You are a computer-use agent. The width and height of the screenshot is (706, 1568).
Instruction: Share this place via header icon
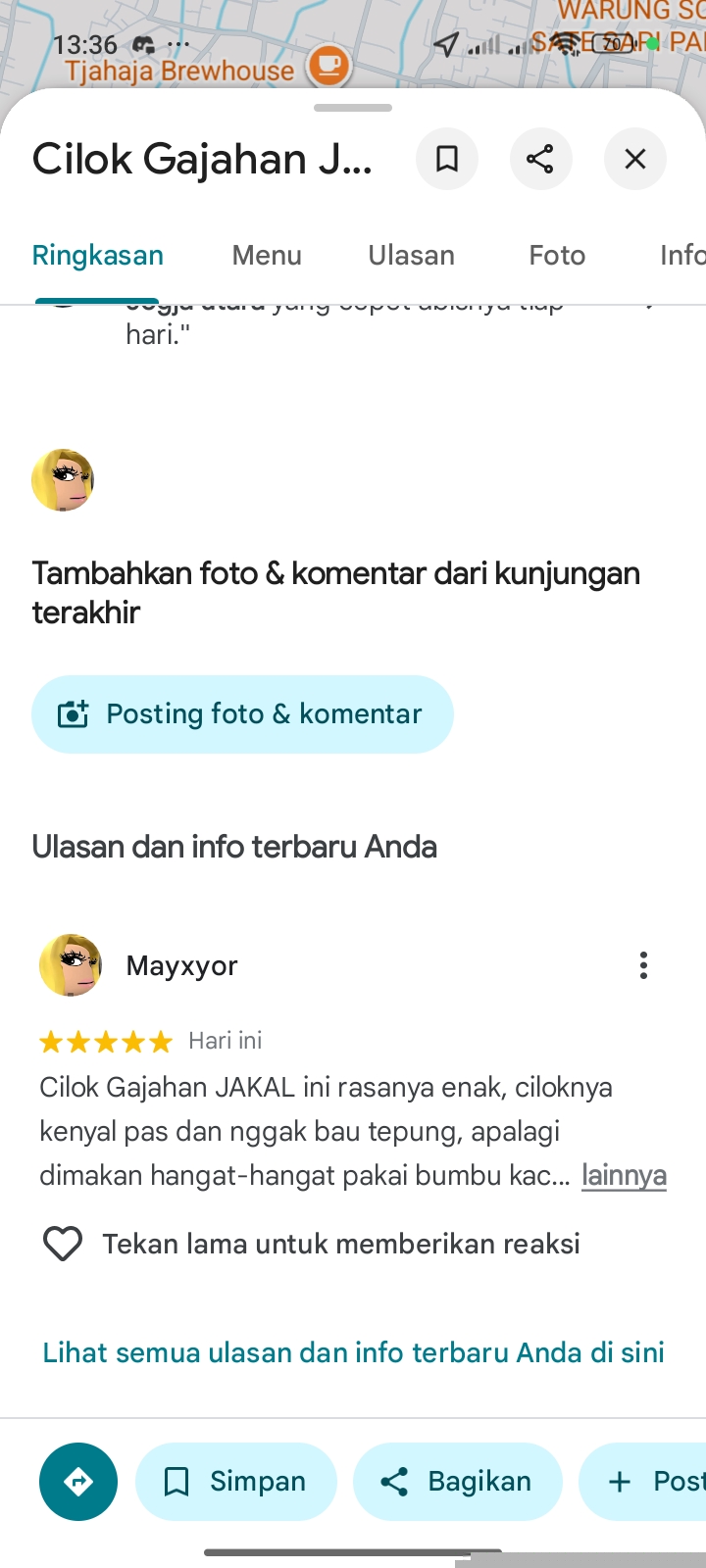pyautogui.click(x=540, y=159)
